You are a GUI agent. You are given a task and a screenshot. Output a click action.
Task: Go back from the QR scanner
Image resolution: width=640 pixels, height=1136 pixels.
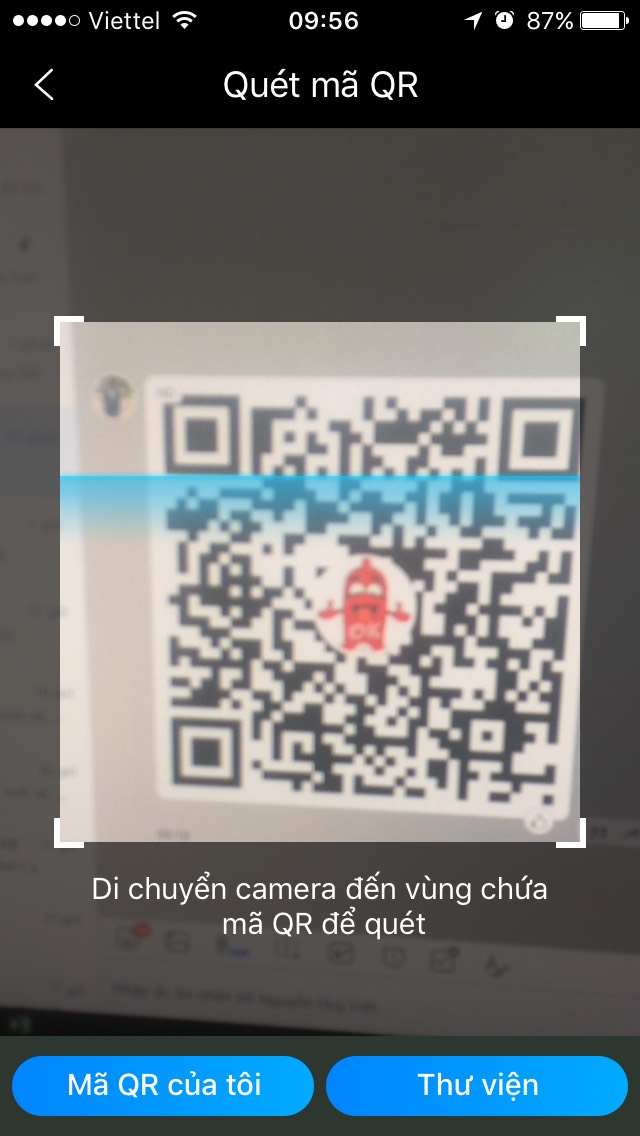[44, 85]
